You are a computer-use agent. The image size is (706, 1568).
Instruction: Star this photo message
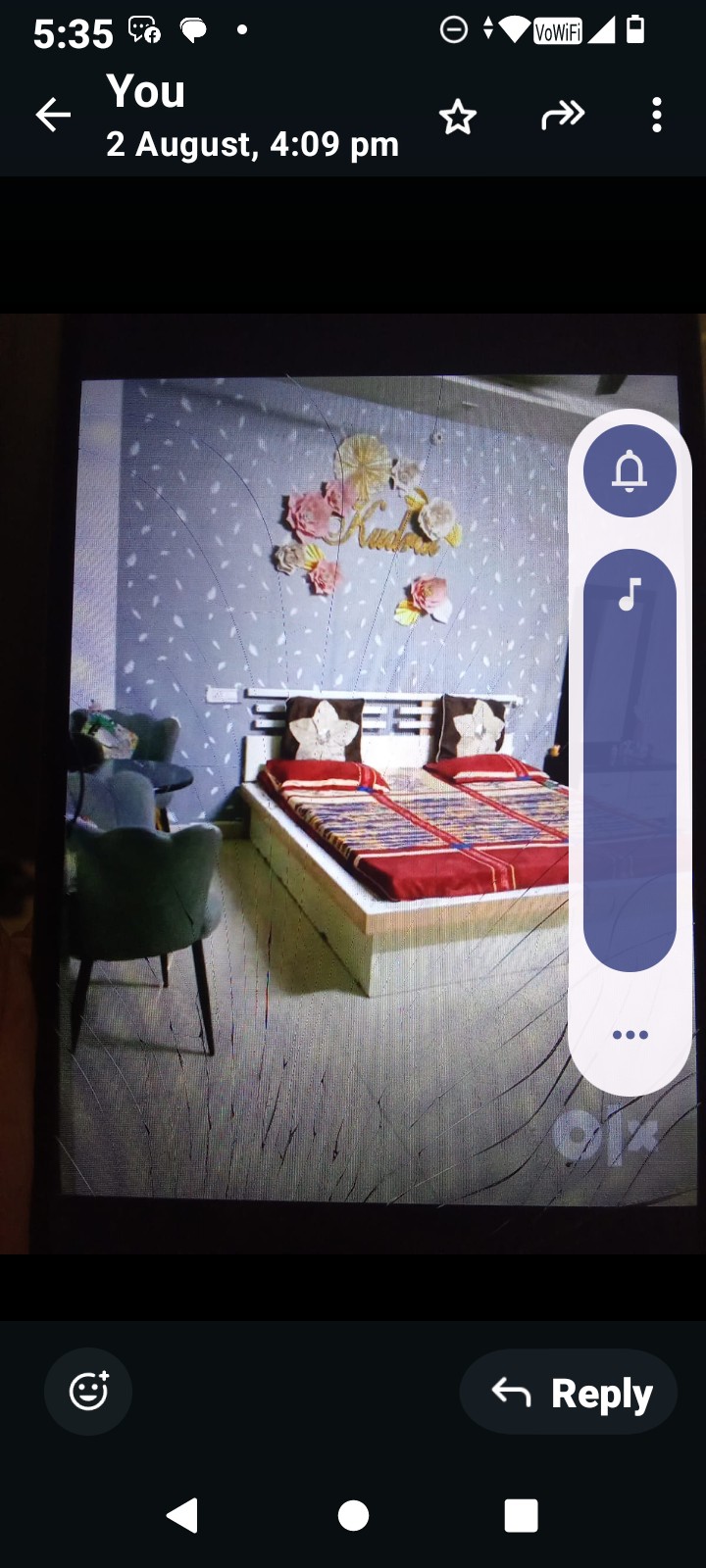pos(457,118)
